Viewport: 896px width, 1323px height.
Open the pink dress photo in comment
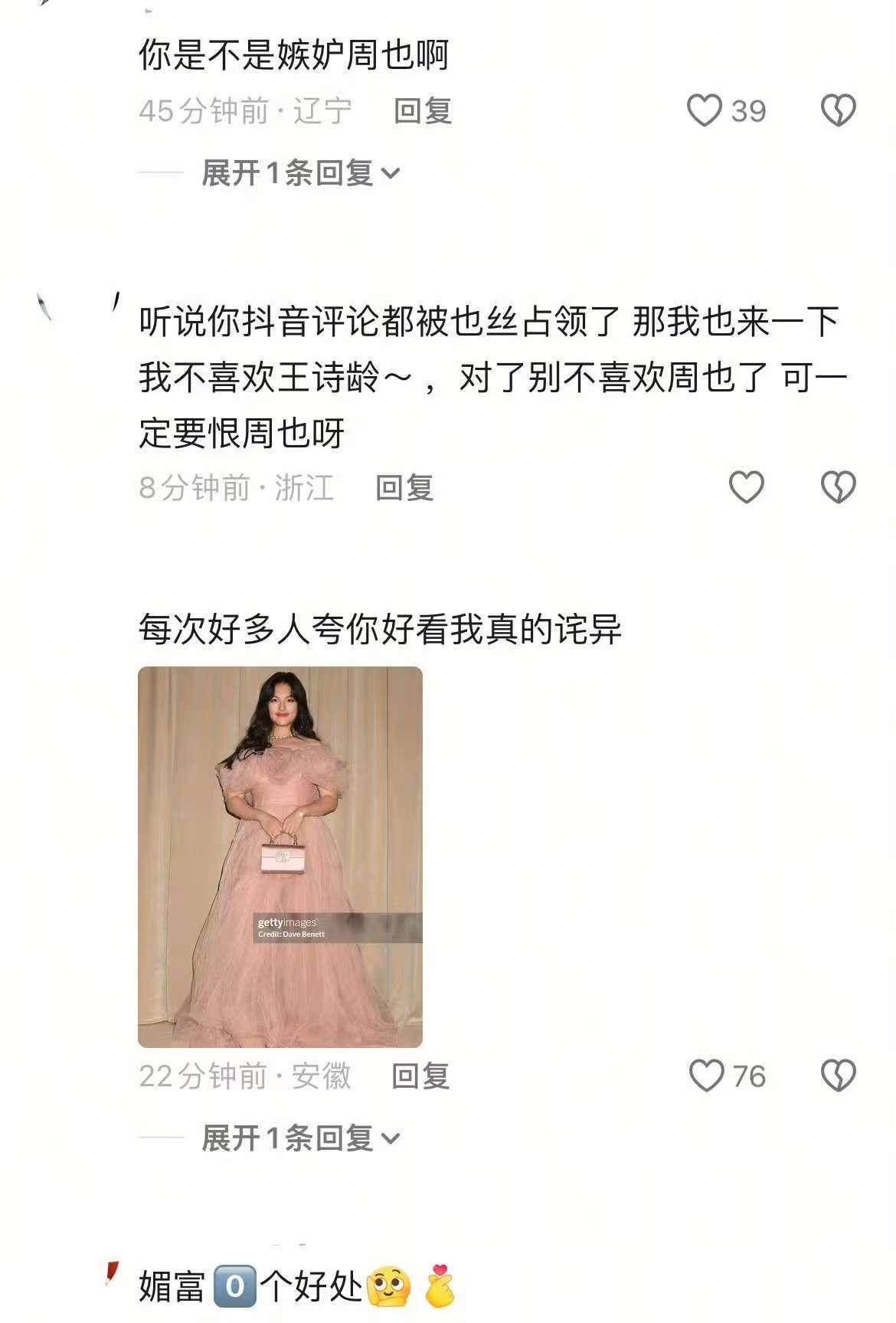(x=280, y=856)
